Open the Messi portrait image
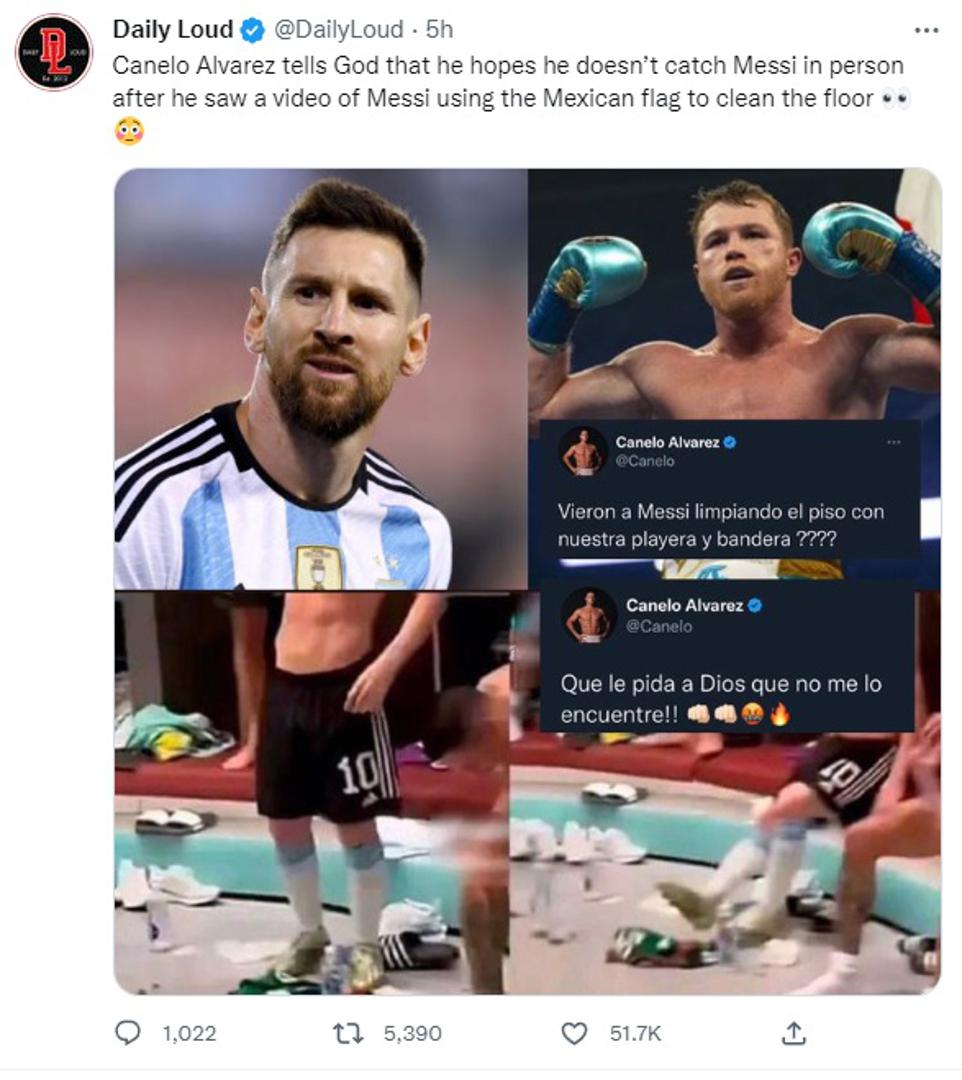Image resolution: width=962 pixels, height=1080 pixels. pos(320,380)
